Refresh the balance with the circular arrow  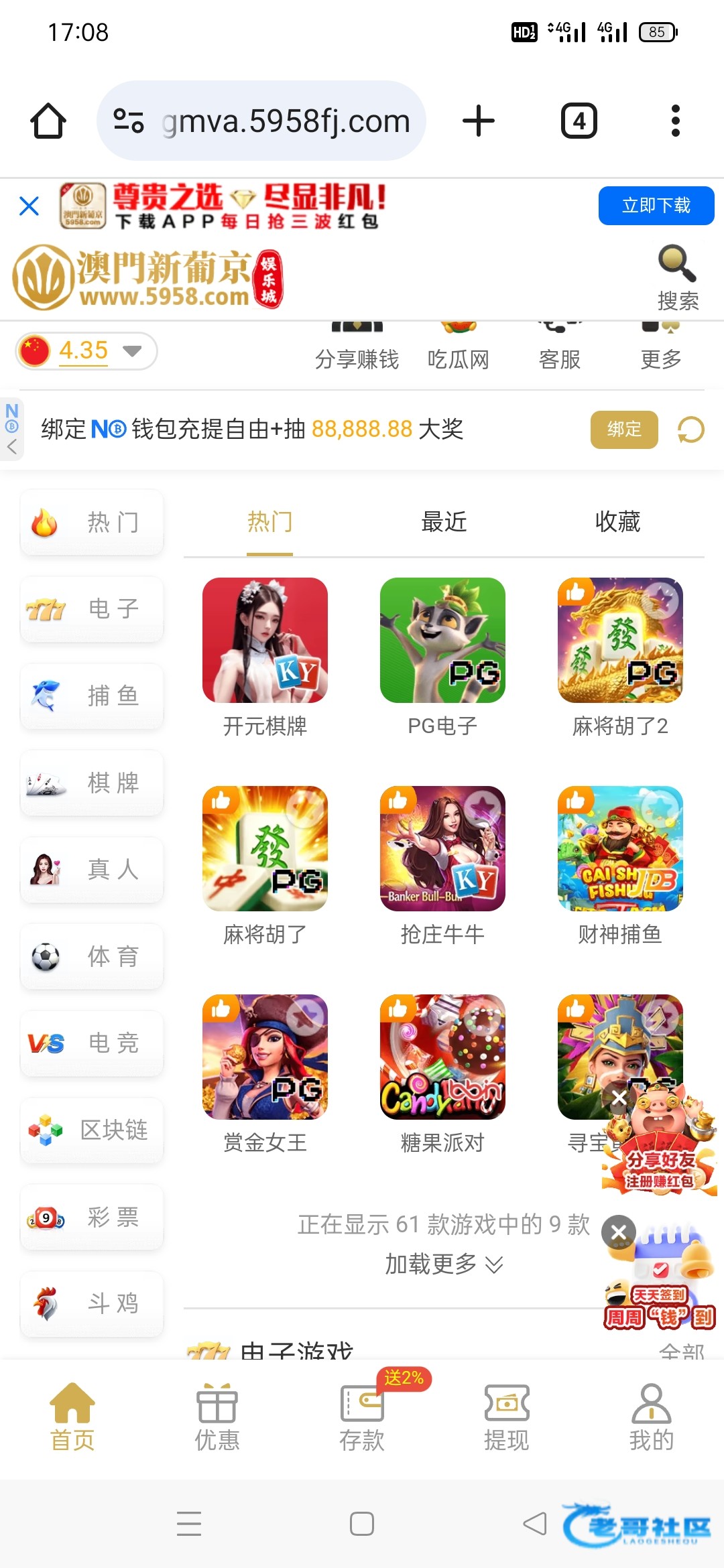[690, 430]
